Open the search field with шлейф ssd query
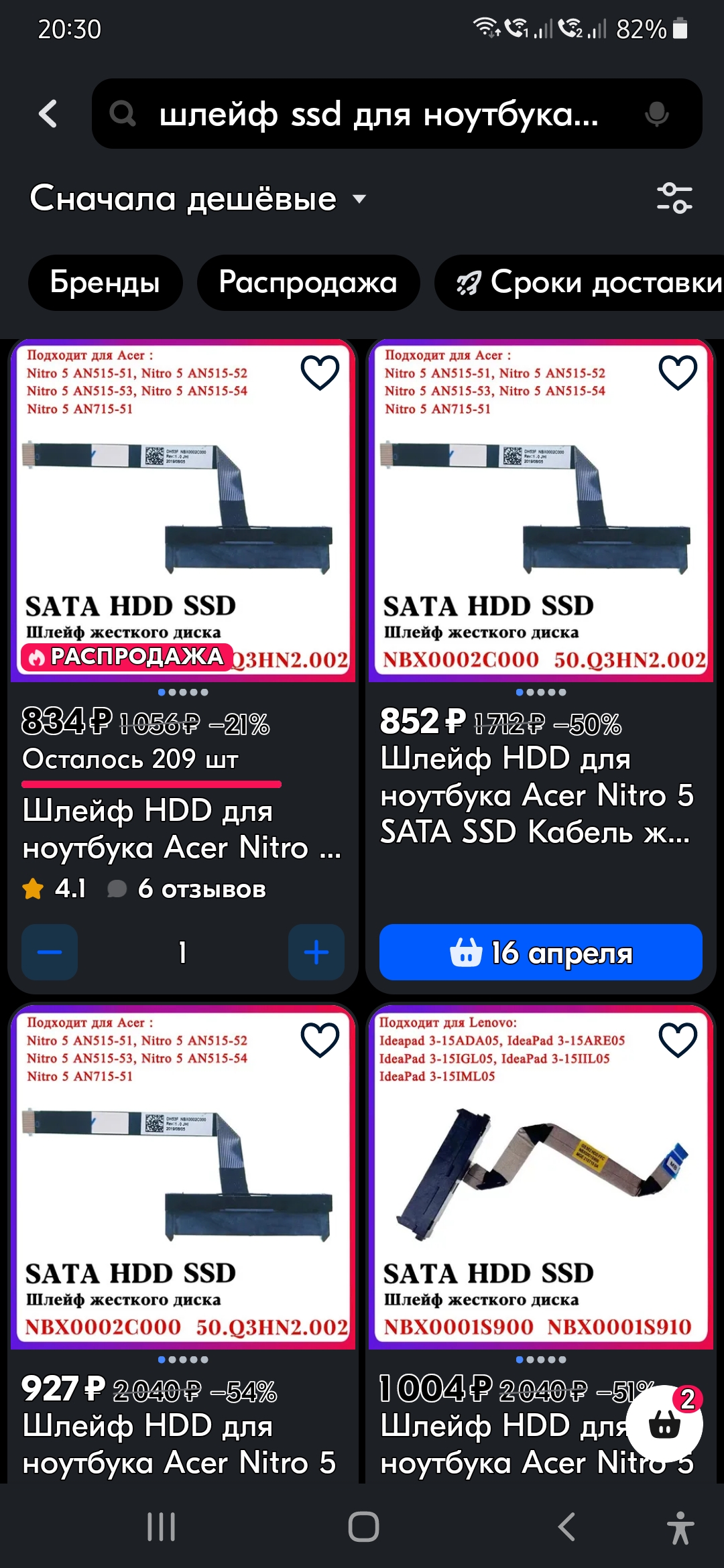 tap(378, 115)
